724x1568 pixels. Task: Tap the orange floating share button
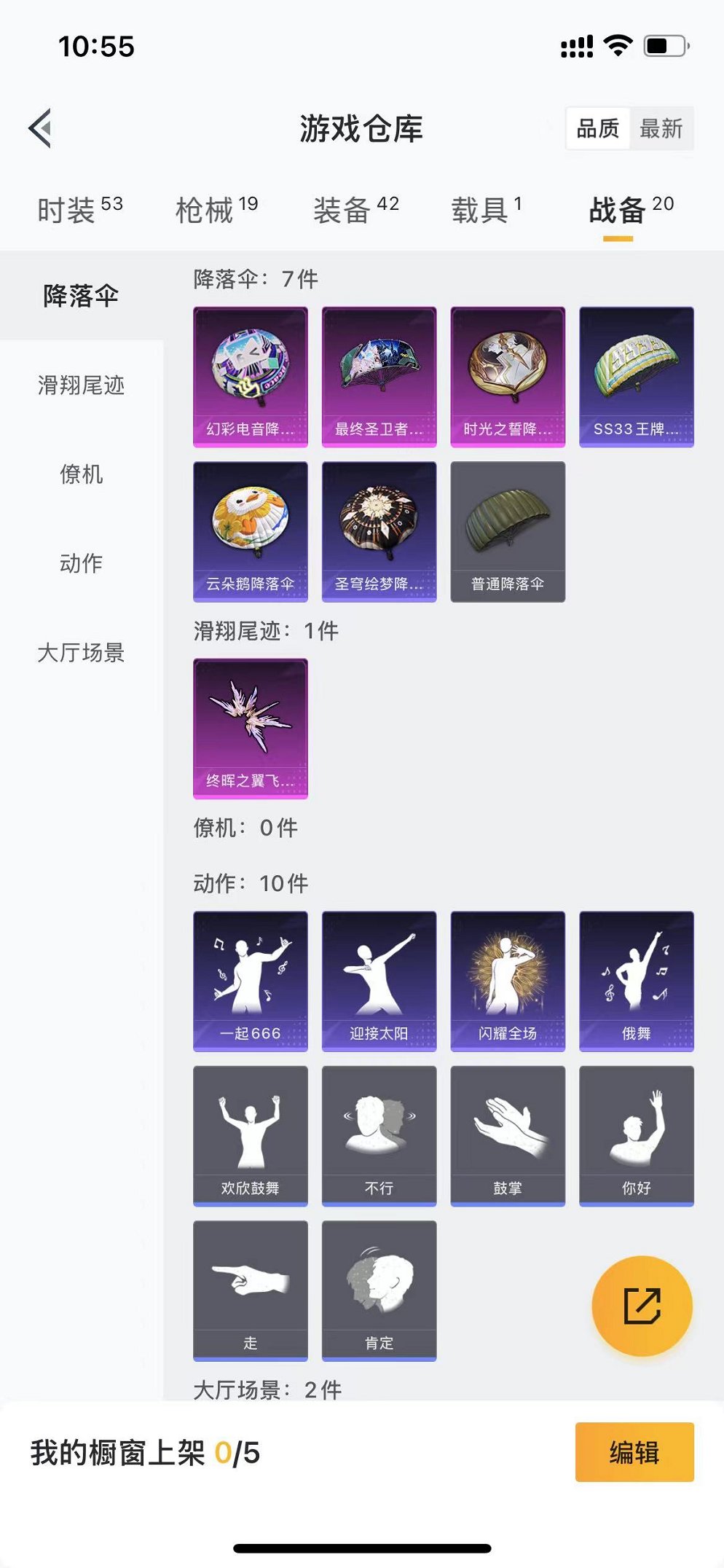[642, 1306]
